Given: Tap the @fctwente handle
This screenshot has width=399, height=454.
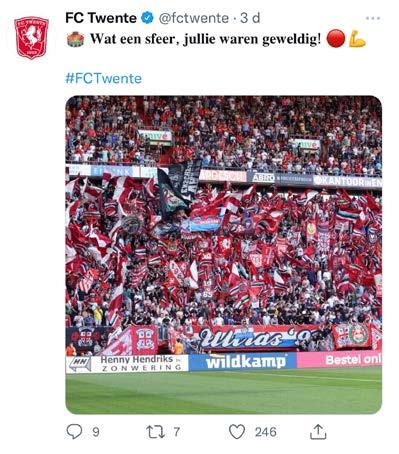Looking at the screenshot, I should click(x=194, y=18).
